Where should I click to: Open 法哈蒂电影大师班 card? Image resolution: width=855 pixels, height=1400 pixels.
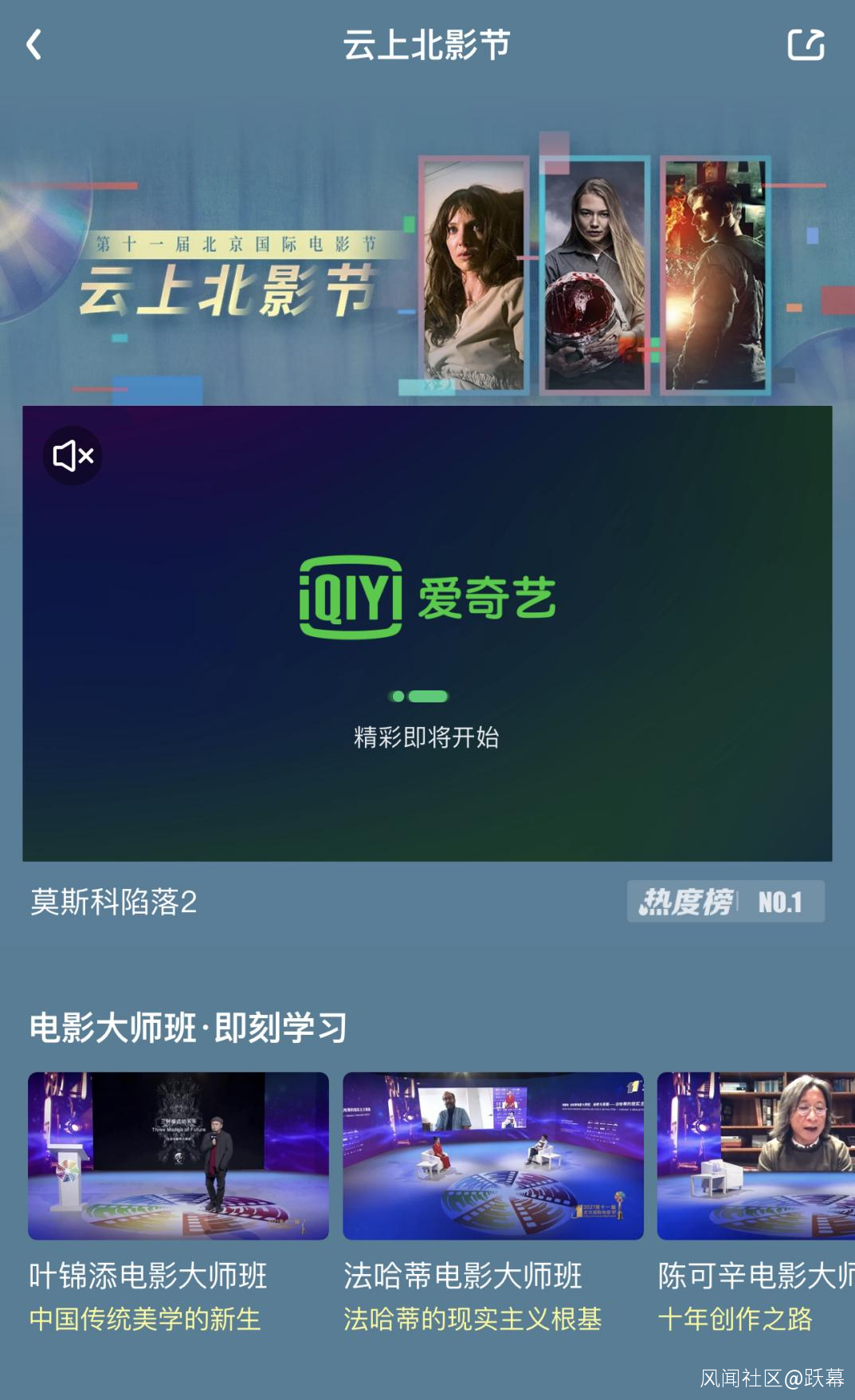492,1156
